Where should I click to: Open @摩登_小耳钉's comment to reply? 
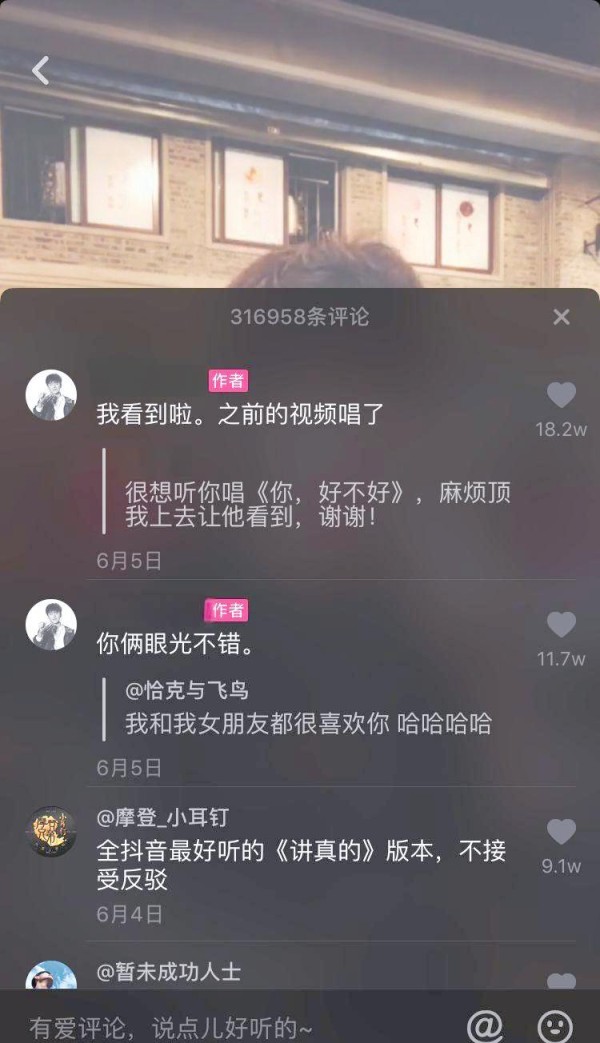point(300,865)
